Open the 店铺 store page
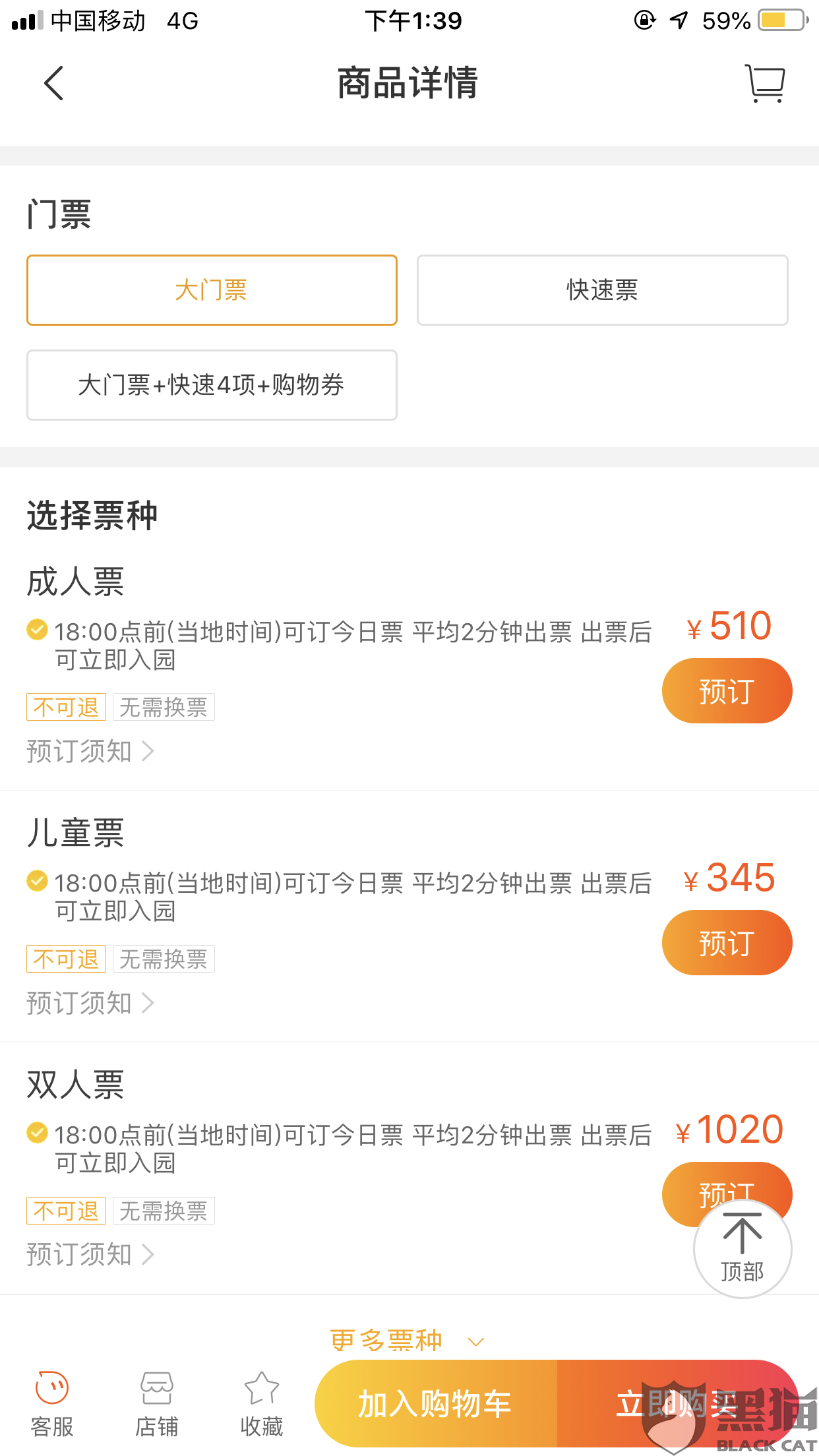Viewport: 819px width, 1456px height. tap(156, 1403)
